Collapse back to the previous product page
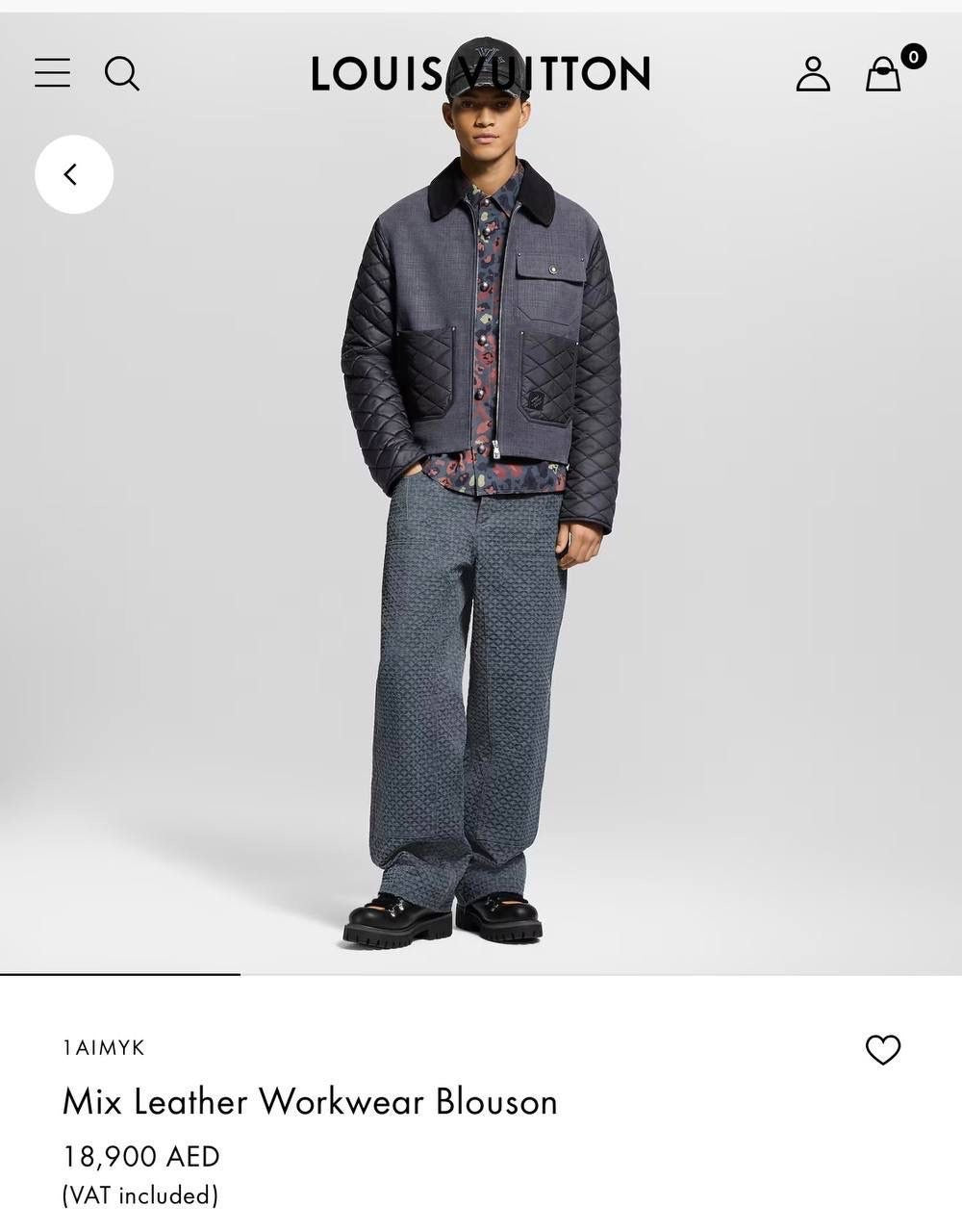The height and width of the screenshot is (1232, 962). coord(73,173)
